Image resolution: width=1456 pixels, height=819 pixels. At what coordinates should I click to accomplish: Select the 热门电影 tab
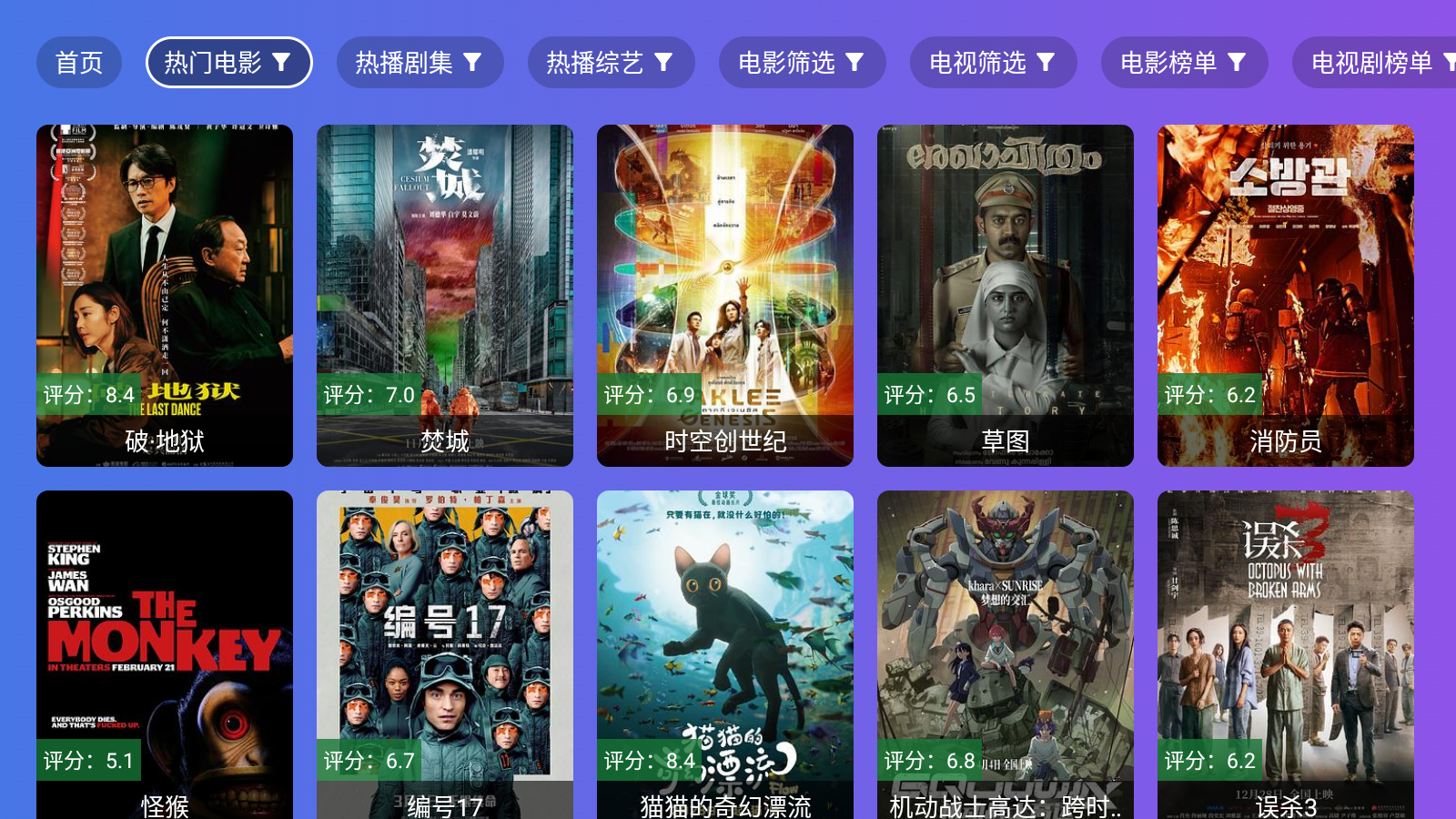[x=228, y=63]
